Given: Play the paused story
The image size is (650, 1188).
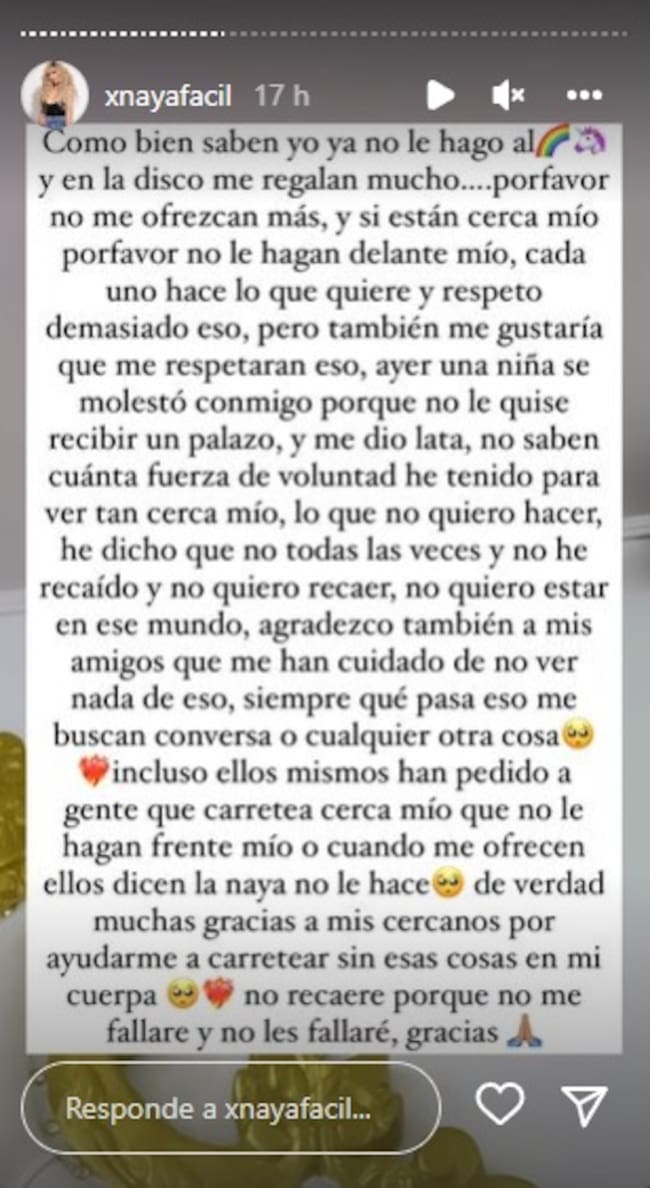Looking at the screenshot, I should (439, 95).
